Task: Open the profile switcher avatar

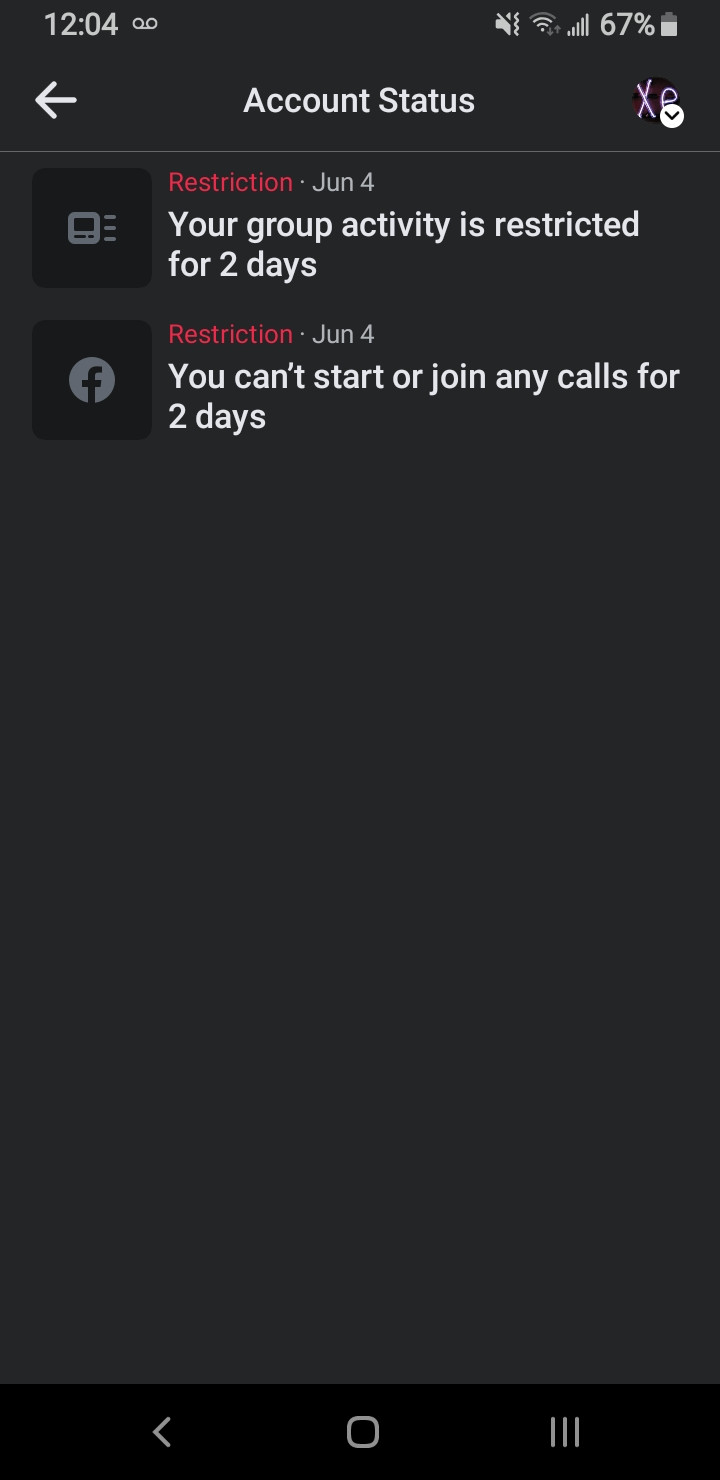Action: [x=657, y=101]
